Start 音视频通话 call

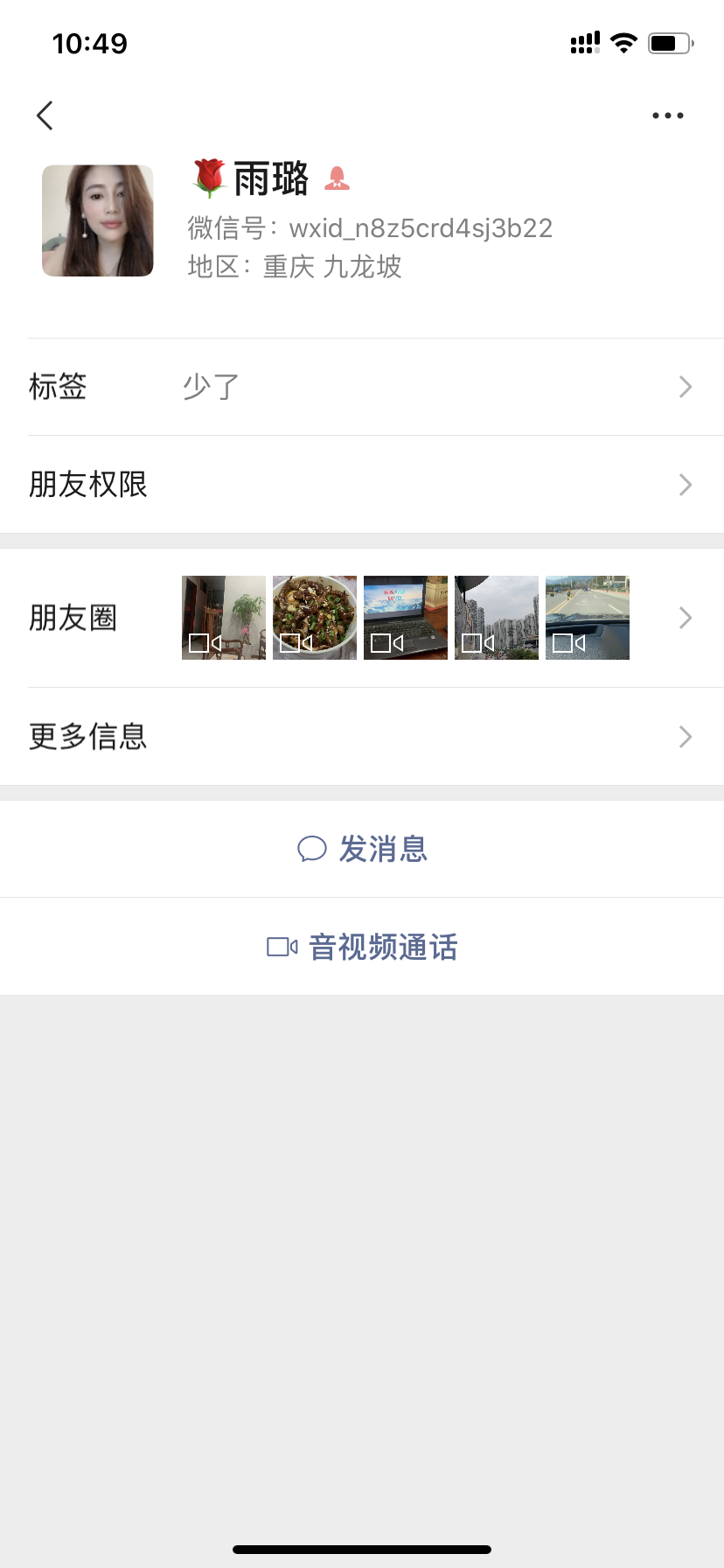click(x=362, y=947)
